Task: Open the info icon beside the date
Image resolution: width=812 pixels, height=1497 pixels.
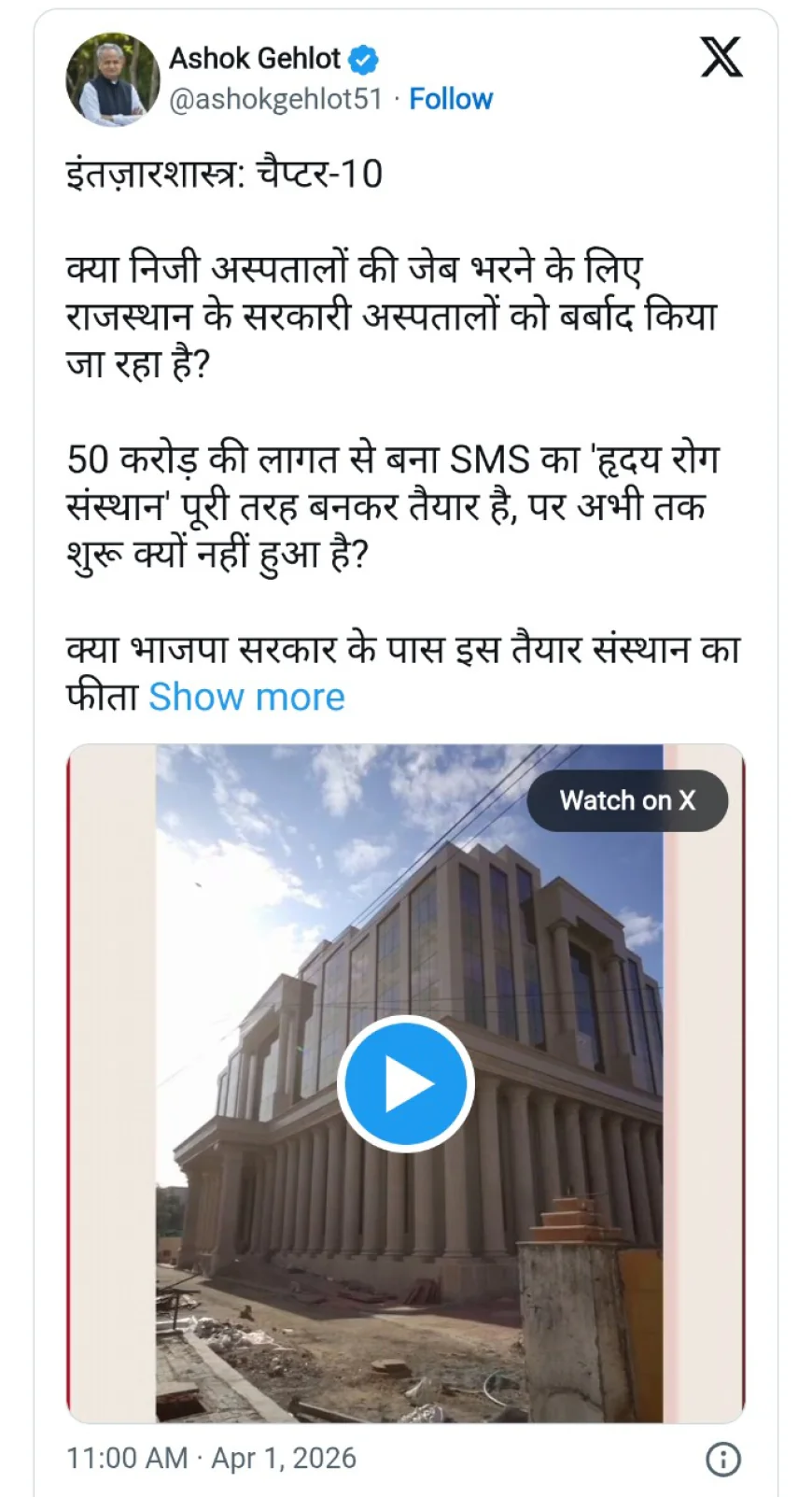Action: (x=723, y=1458)
